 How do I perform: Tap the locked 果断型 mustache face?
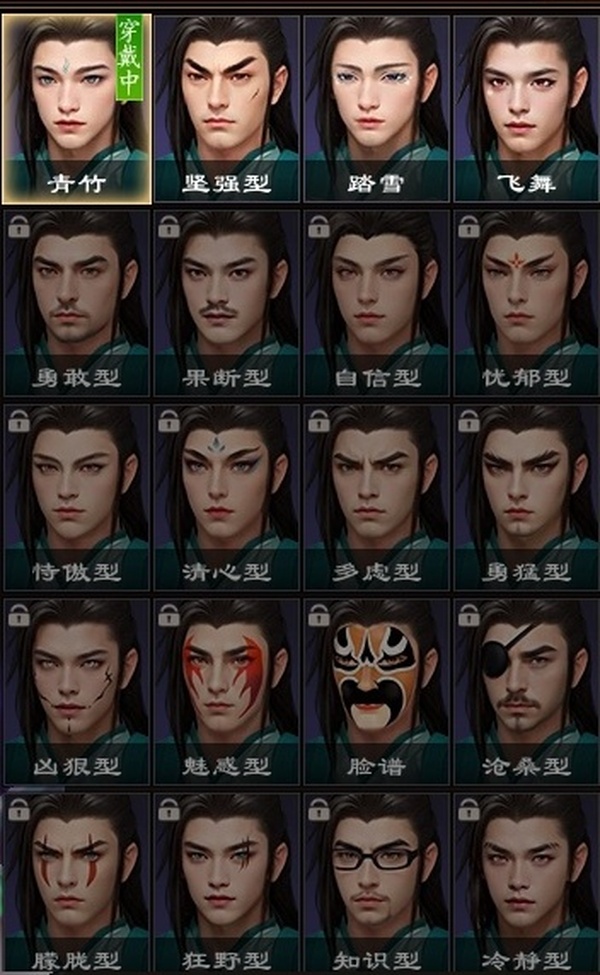pyautogui.click(x=227, y=300)
